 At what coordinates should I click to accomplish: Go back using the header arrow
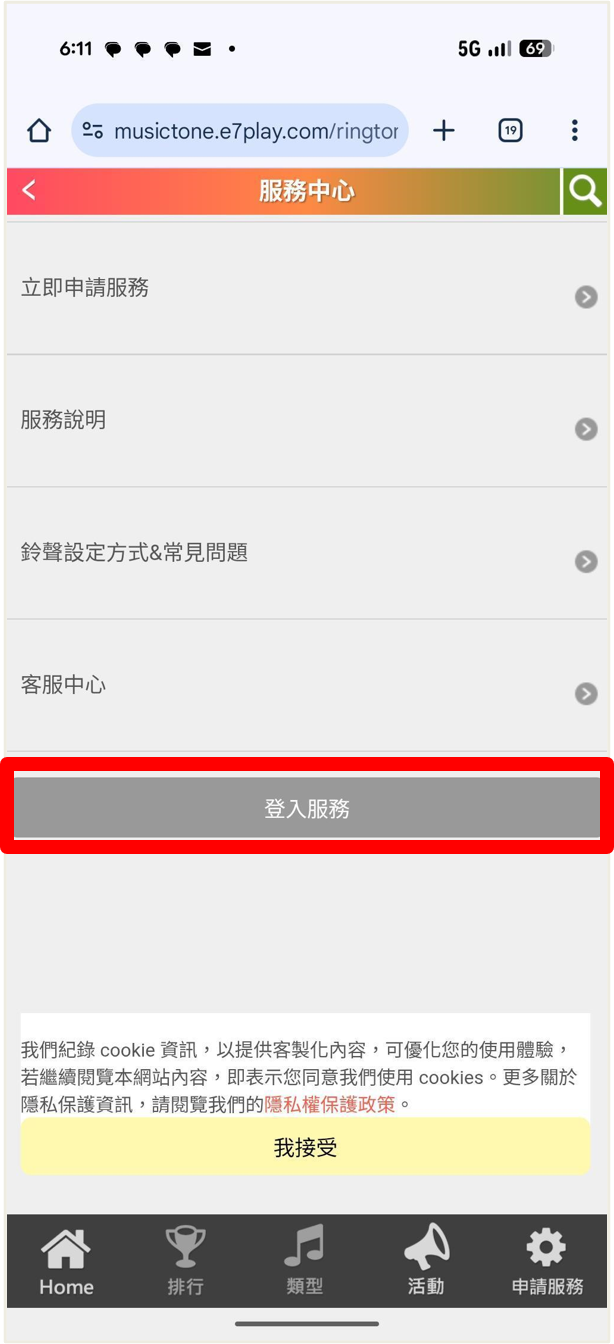pyautogui.click(x=30, y=191)
